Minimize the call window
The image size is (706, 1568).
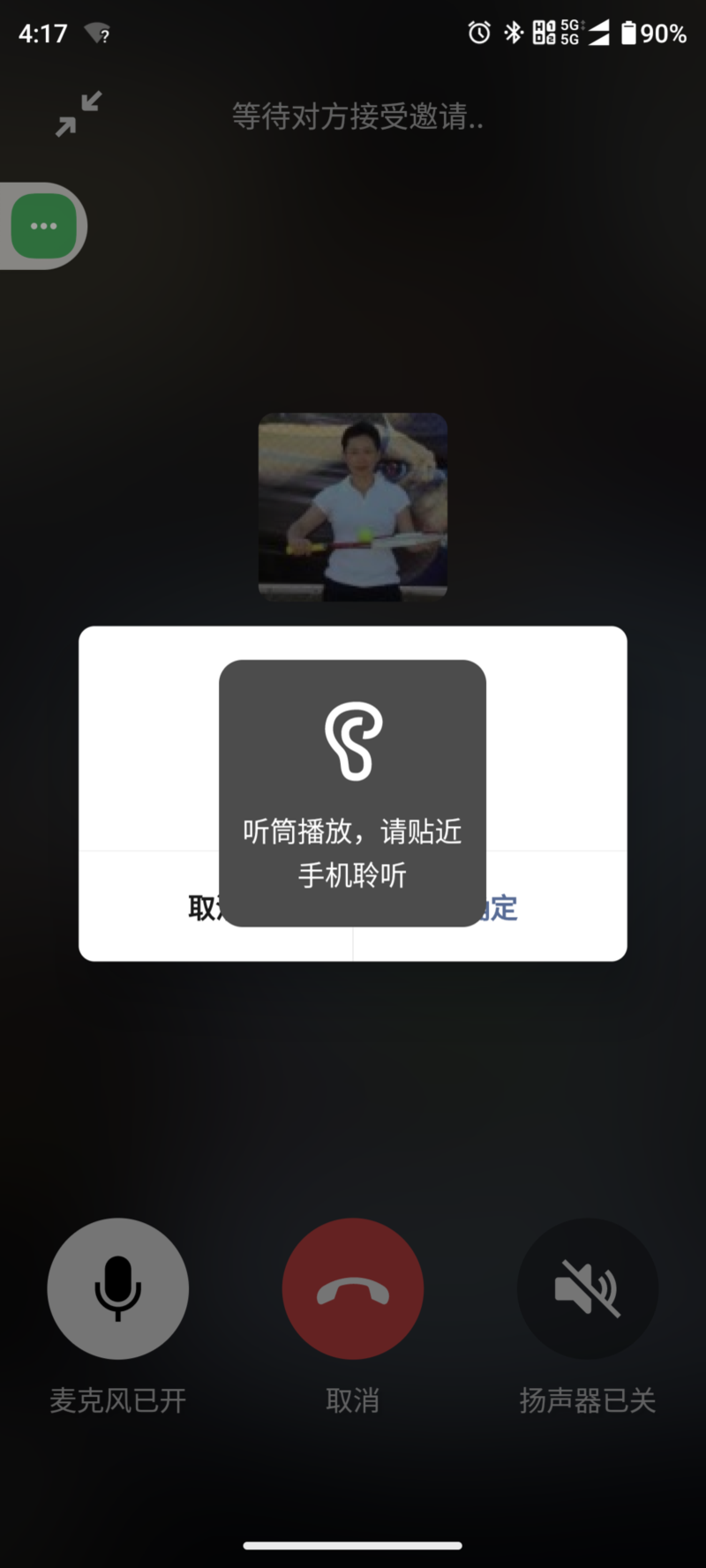(79, 115)
